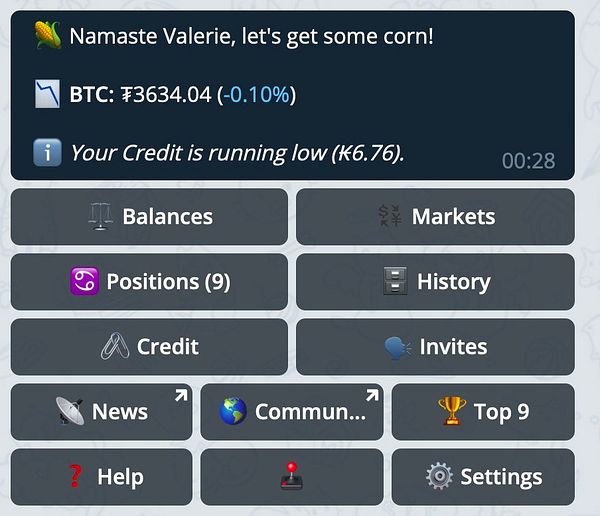
Task: Open Settings
Action: pyautogui.click(x=483, y=477)
